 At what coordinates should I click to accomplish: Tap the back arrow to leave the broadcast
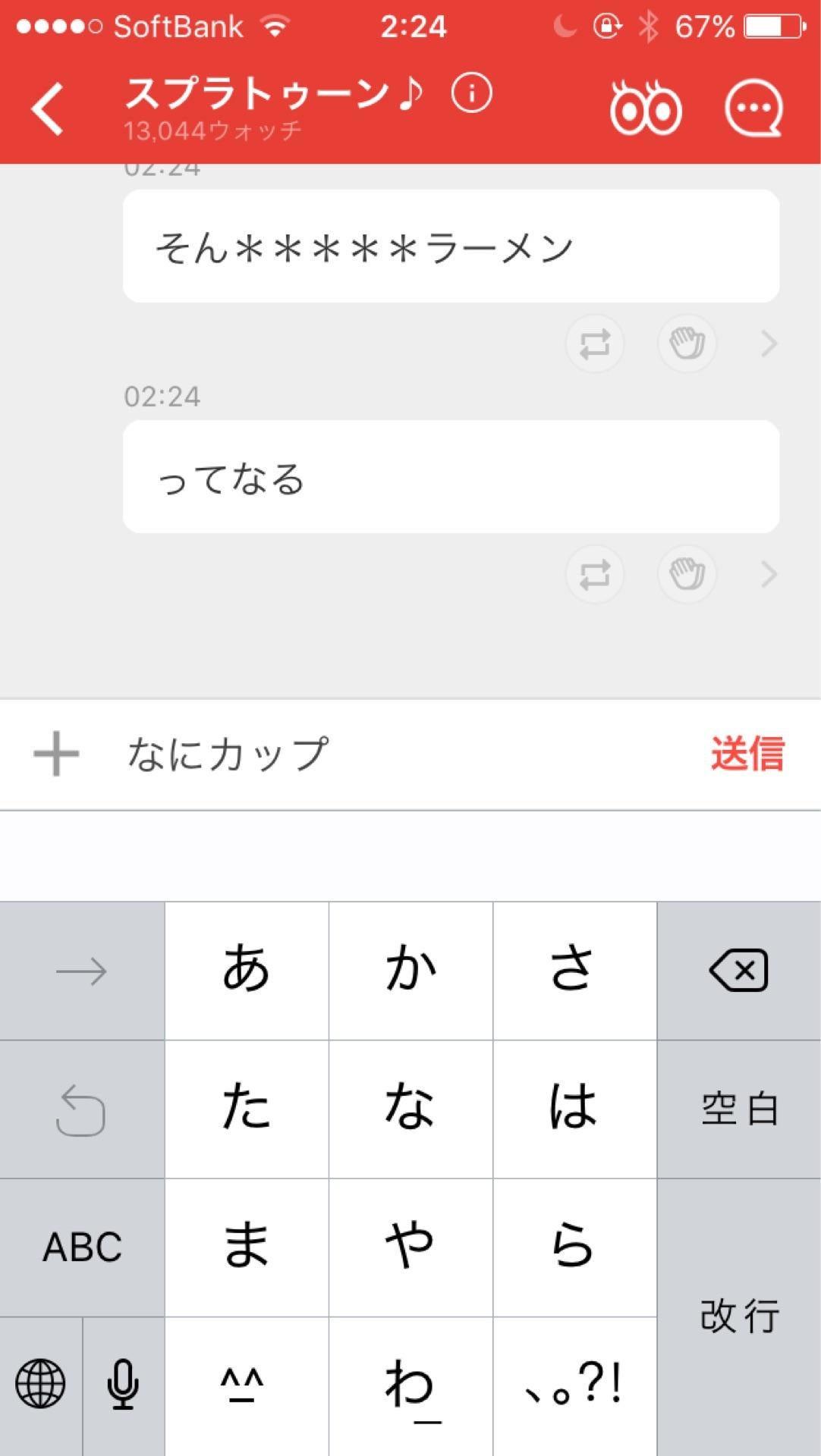[47, 106]
